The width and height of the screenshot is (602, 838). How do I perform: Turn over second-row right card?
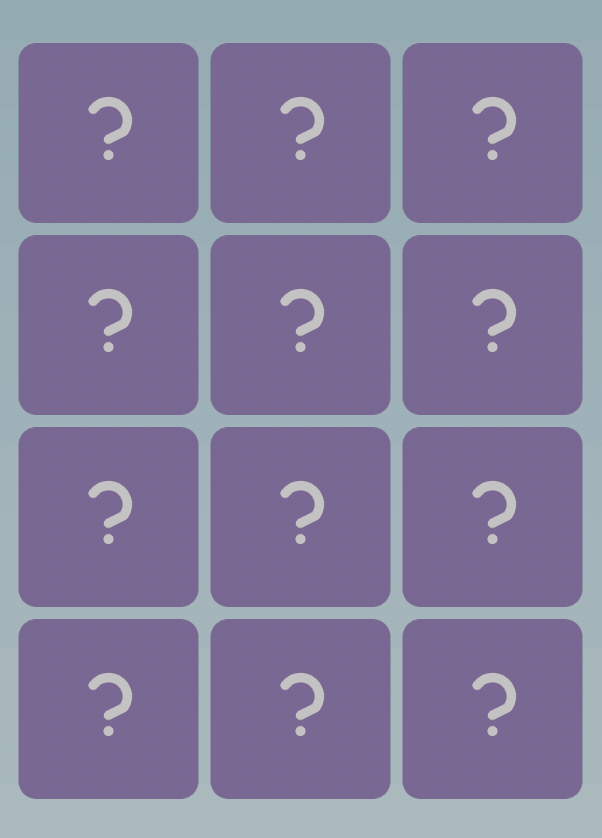(492, 324)
